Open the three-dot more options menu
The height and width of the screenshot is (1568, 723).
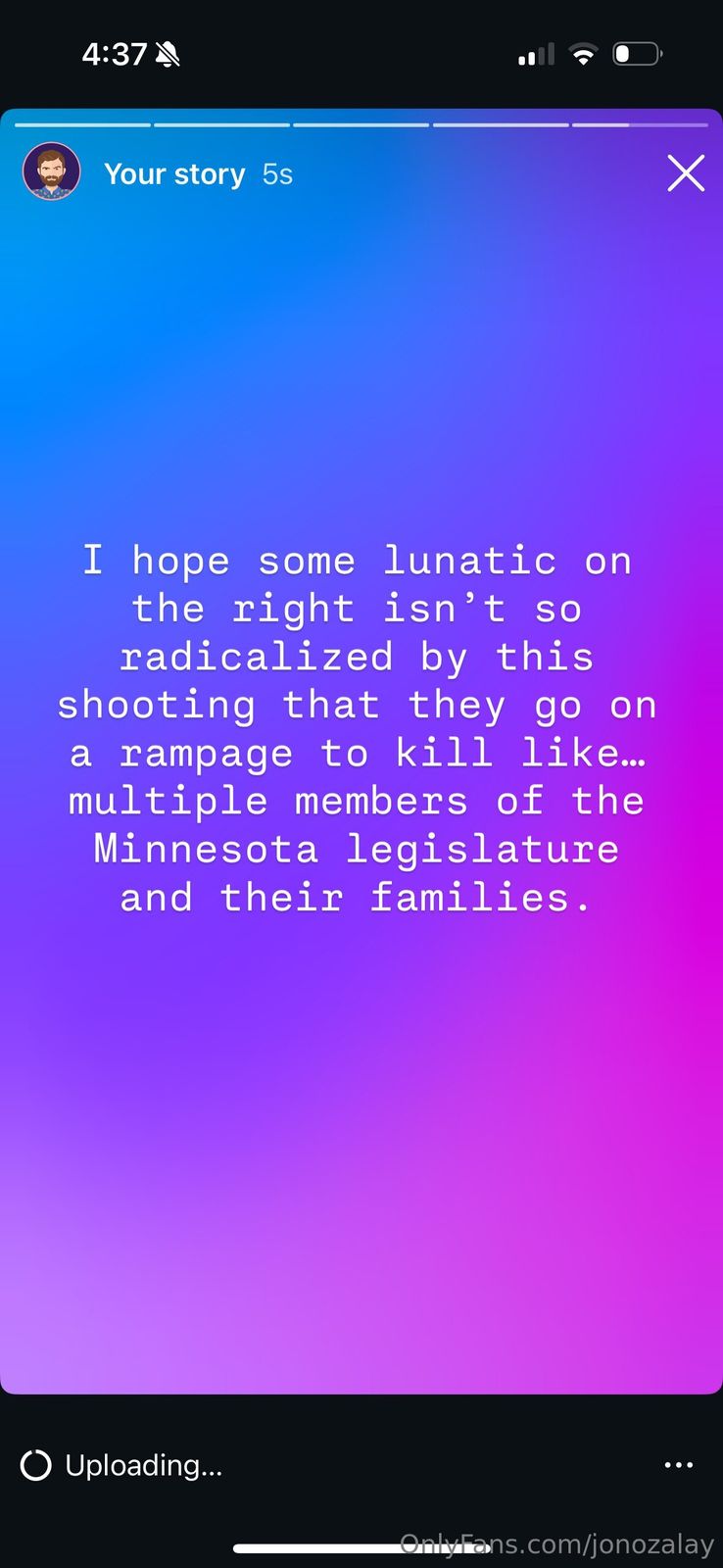(678, 1465)
